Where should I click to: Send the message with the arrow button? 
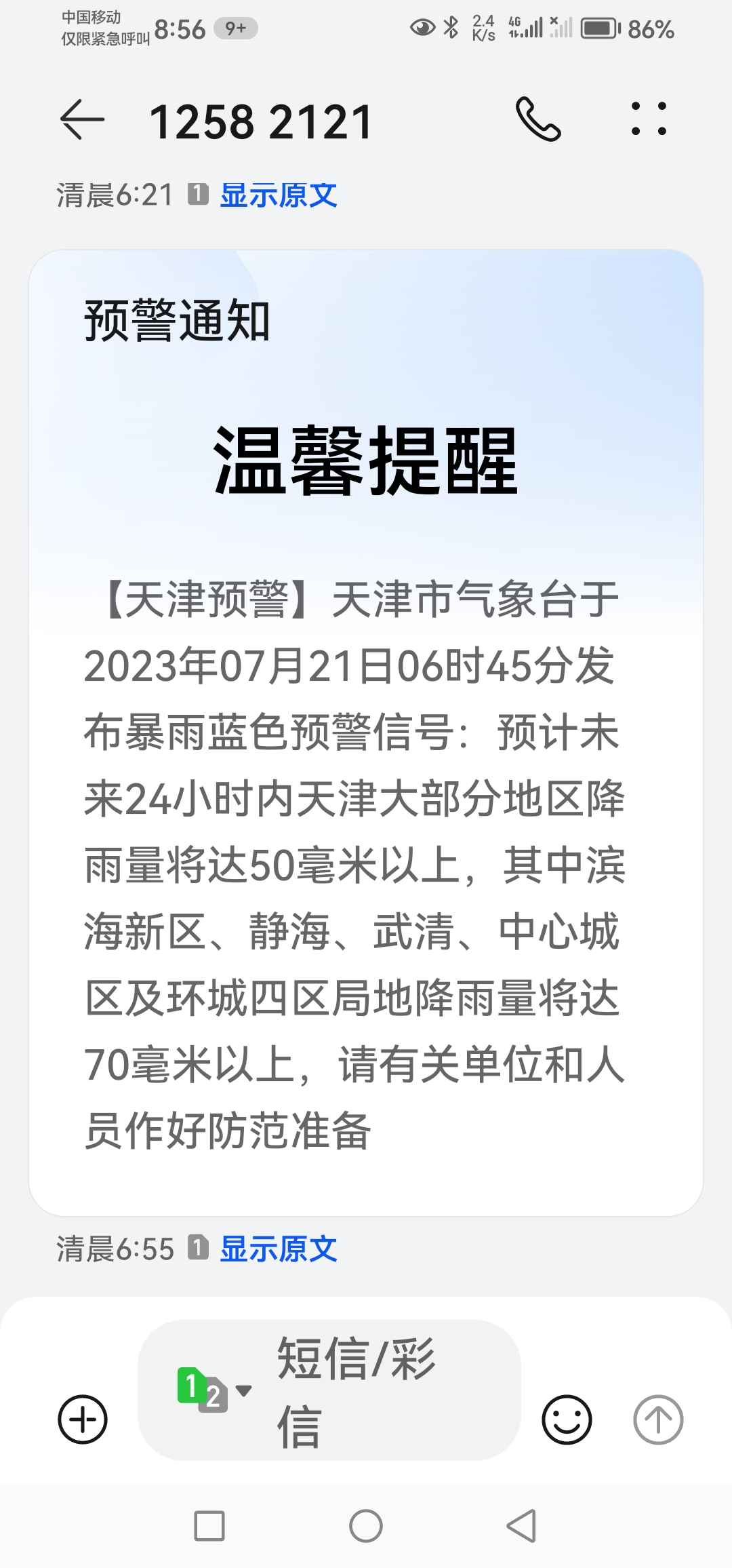coord(658,1419)
